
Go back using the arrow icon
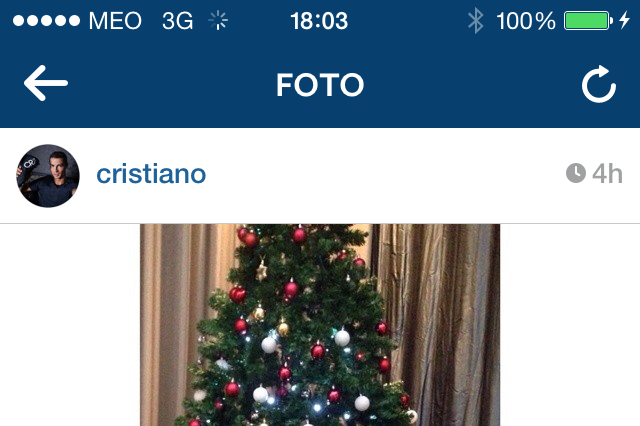[46, 85]
